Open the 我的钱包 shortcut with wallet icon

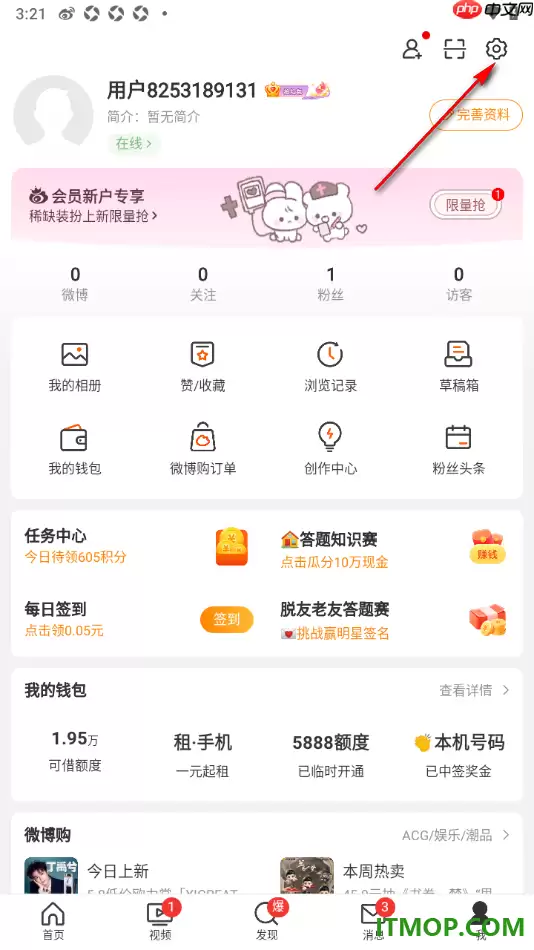[75, 450]
